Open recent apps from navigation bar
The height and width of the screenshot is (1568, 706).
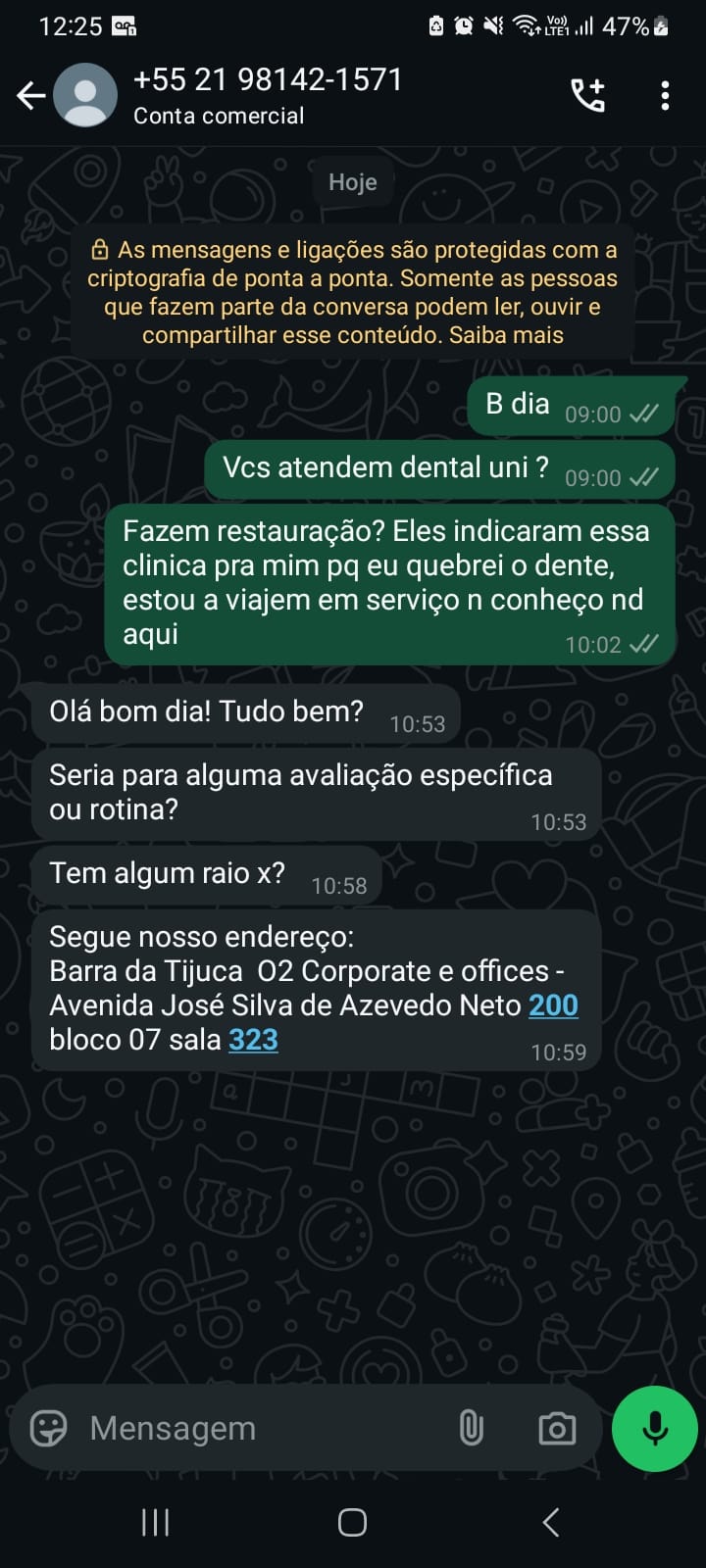156,1522
